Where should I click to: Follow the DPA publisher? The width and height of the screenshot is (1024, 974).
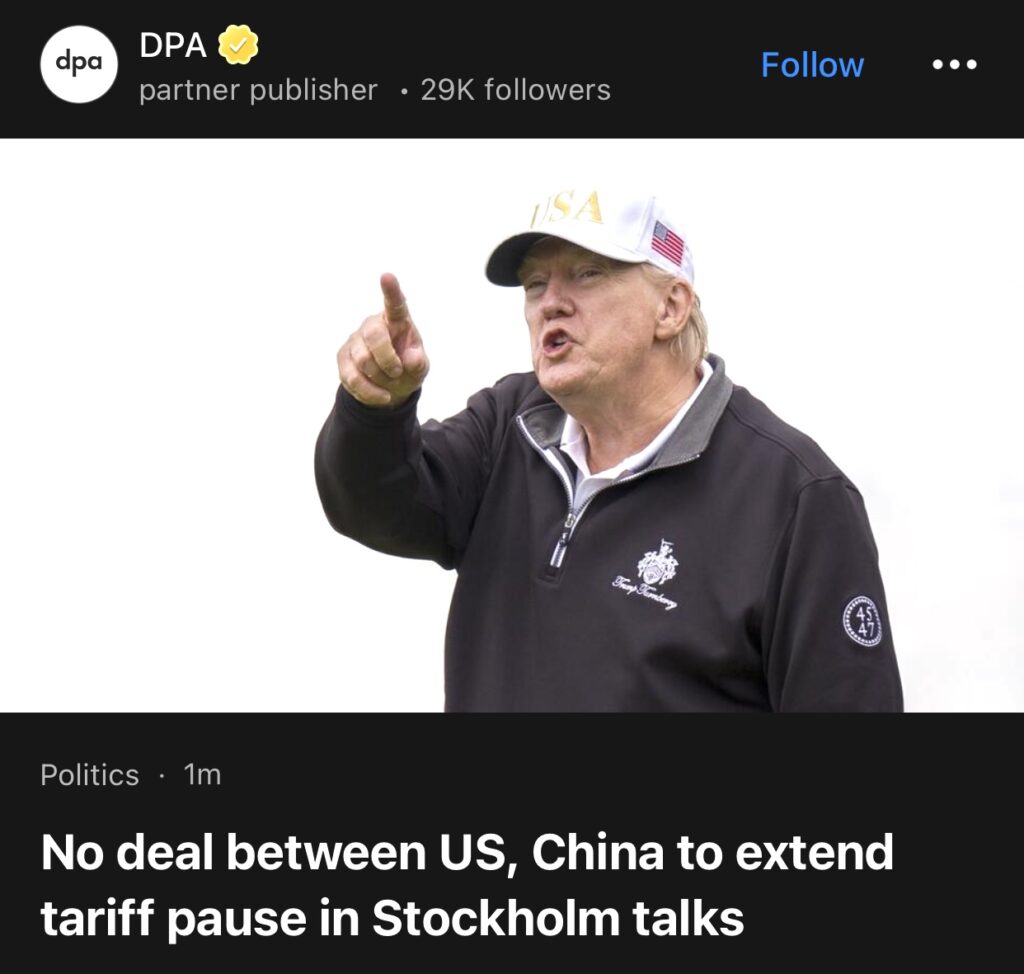(812, 65)
